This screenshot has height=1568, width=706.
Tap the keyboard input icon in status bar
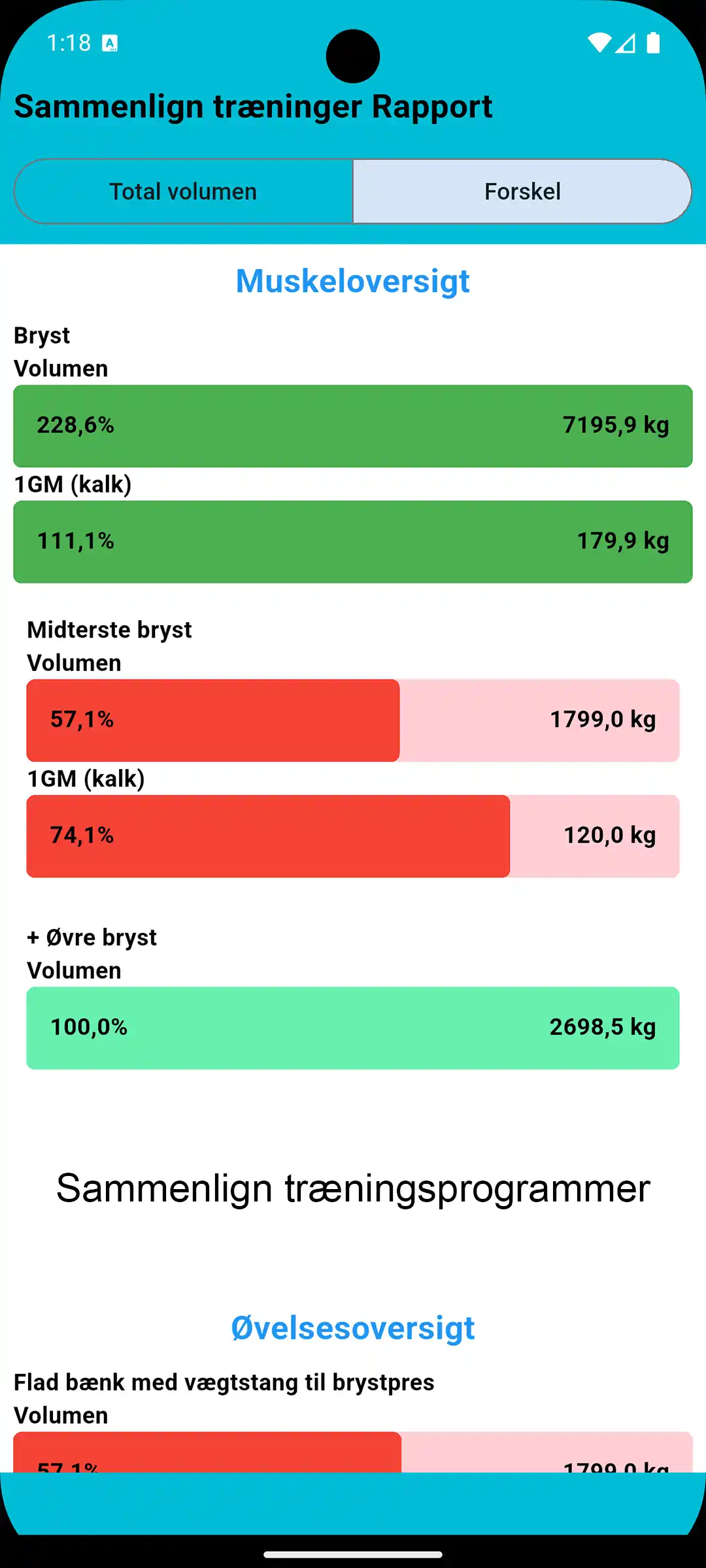110,43
